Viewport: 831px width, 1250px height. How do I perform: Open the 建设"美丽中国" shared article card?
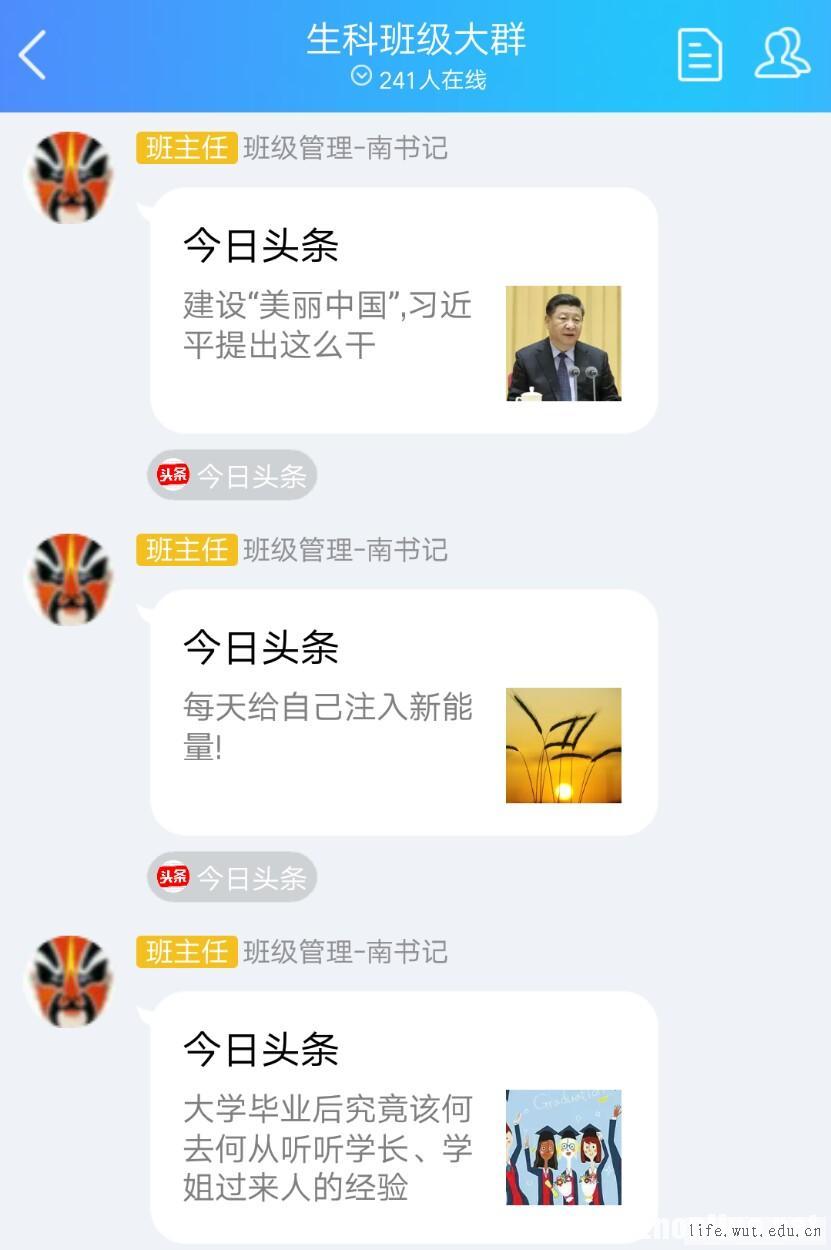[403, 310]
